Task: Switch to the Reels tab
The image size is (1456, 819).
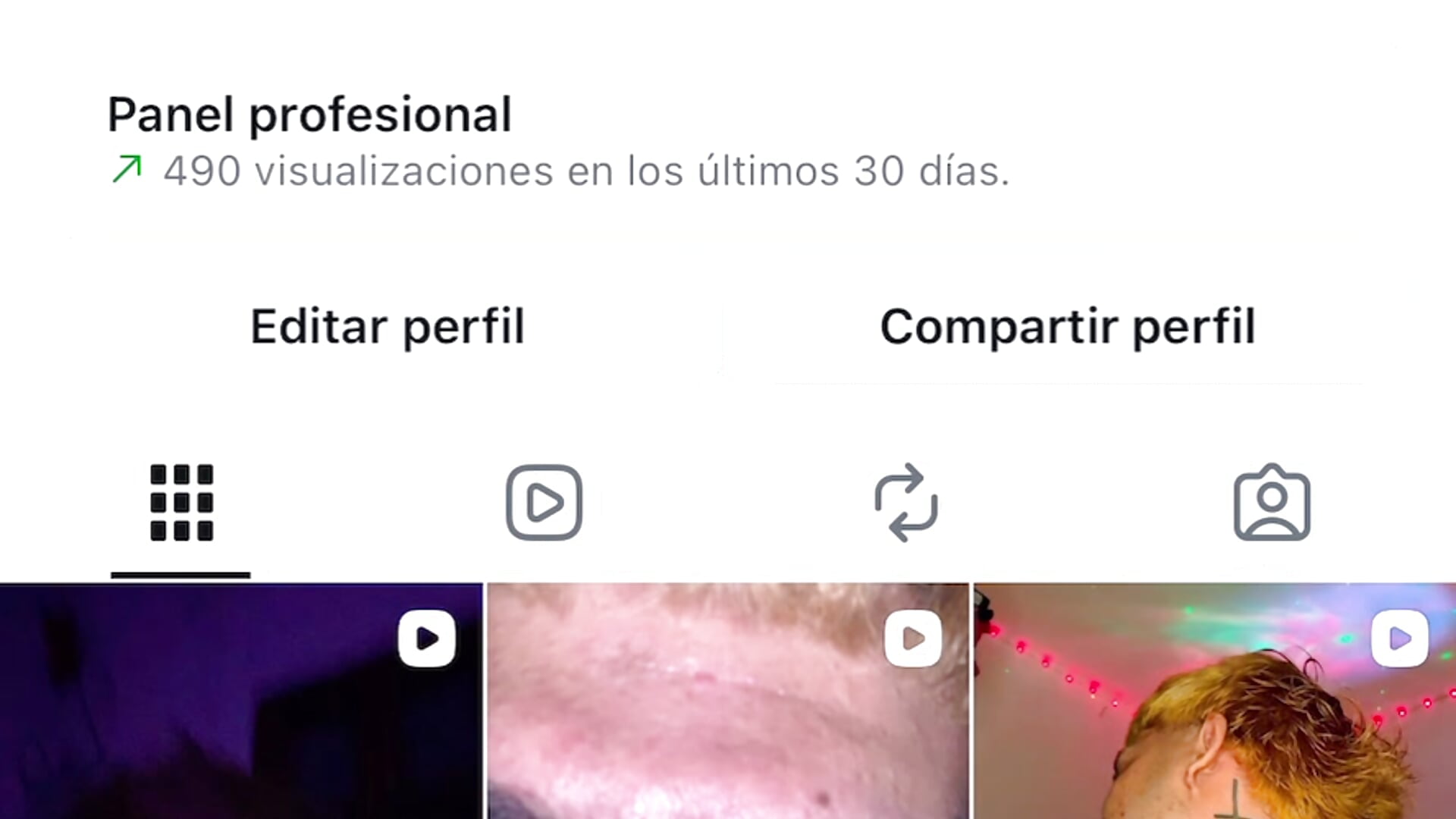Action: [x=544, y=503]
